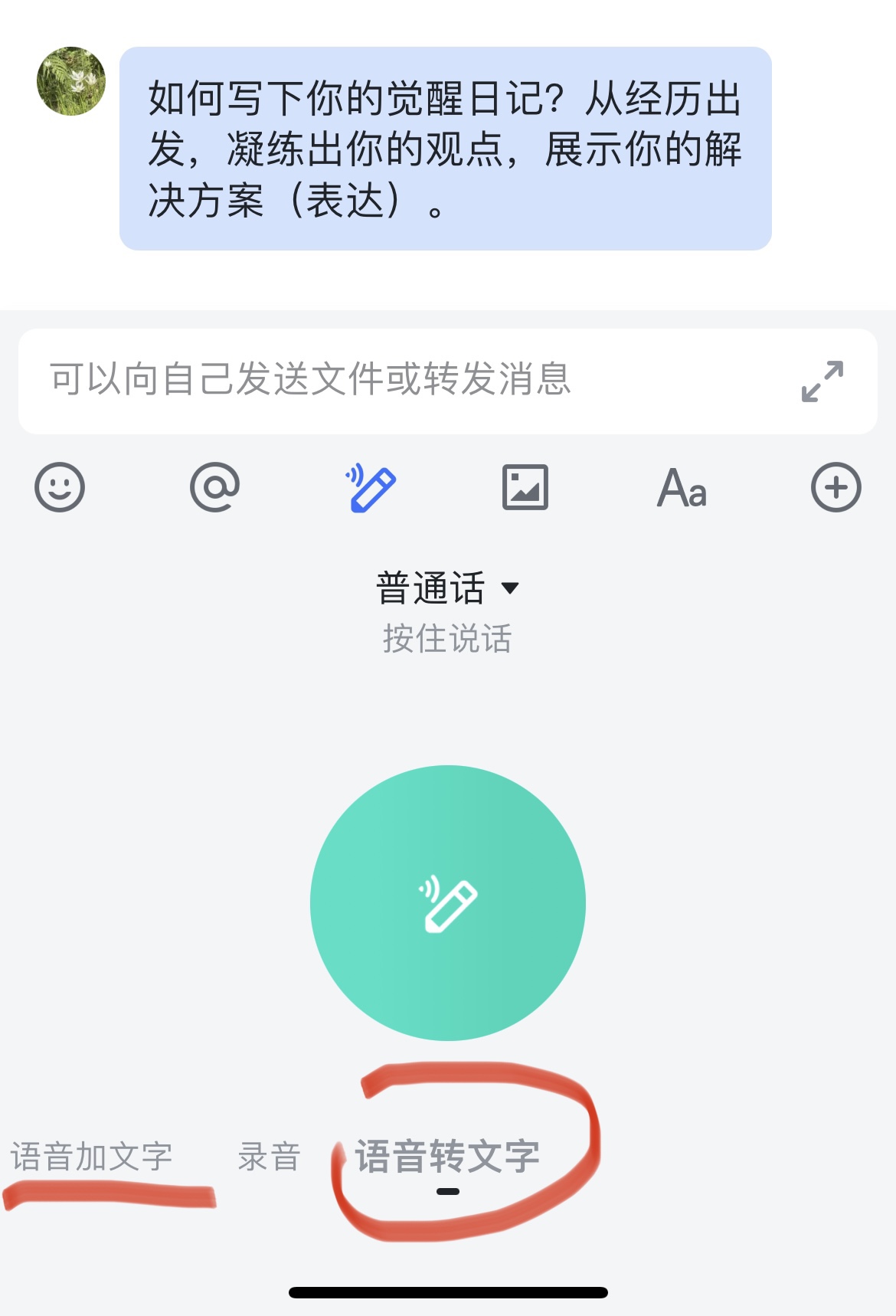Switch to the 录音 mode
The image size is (896, 1316).
[269, 1157]
